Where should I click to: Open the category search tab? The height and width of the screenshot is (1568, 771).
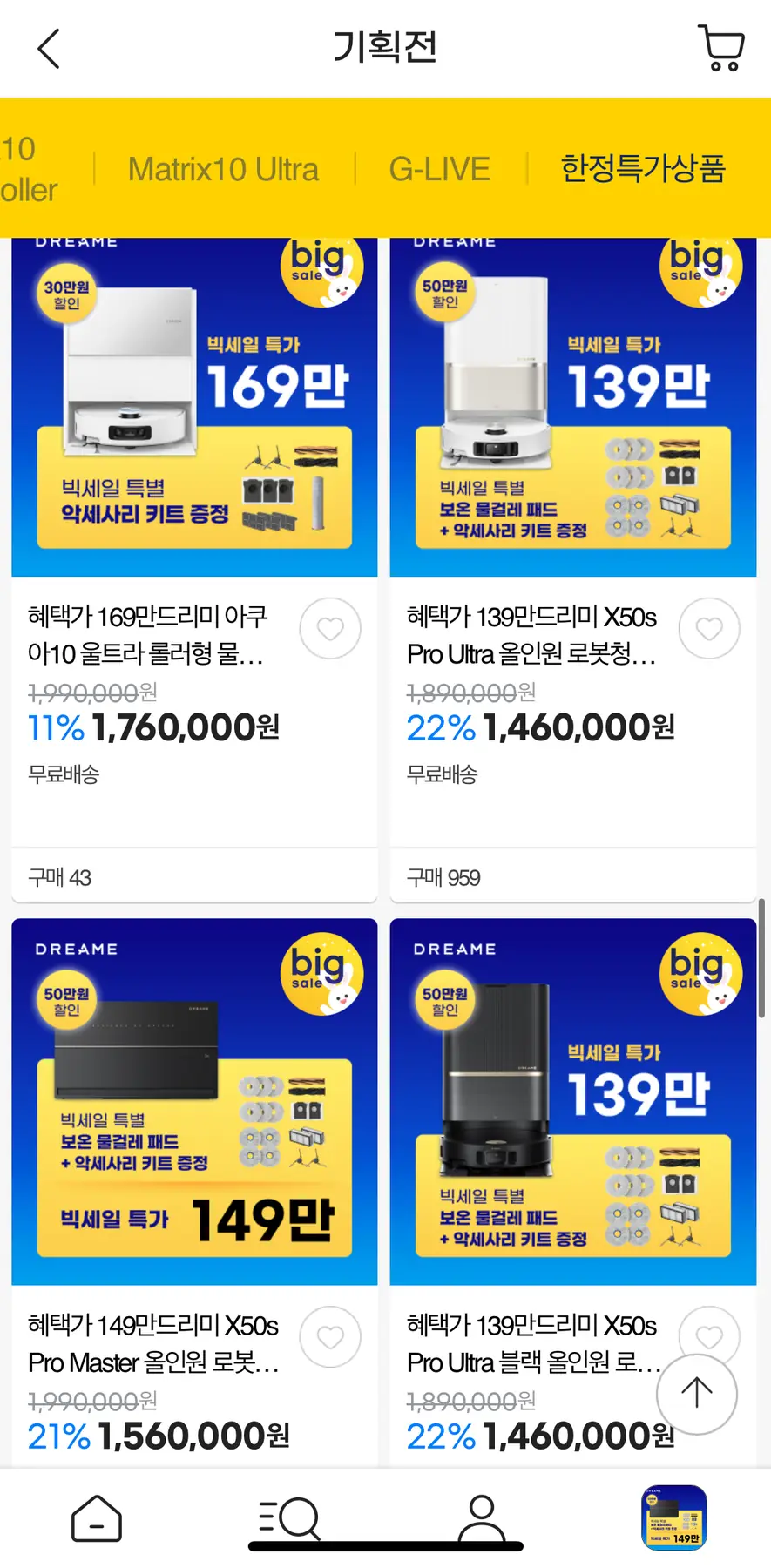[290, 1519]
